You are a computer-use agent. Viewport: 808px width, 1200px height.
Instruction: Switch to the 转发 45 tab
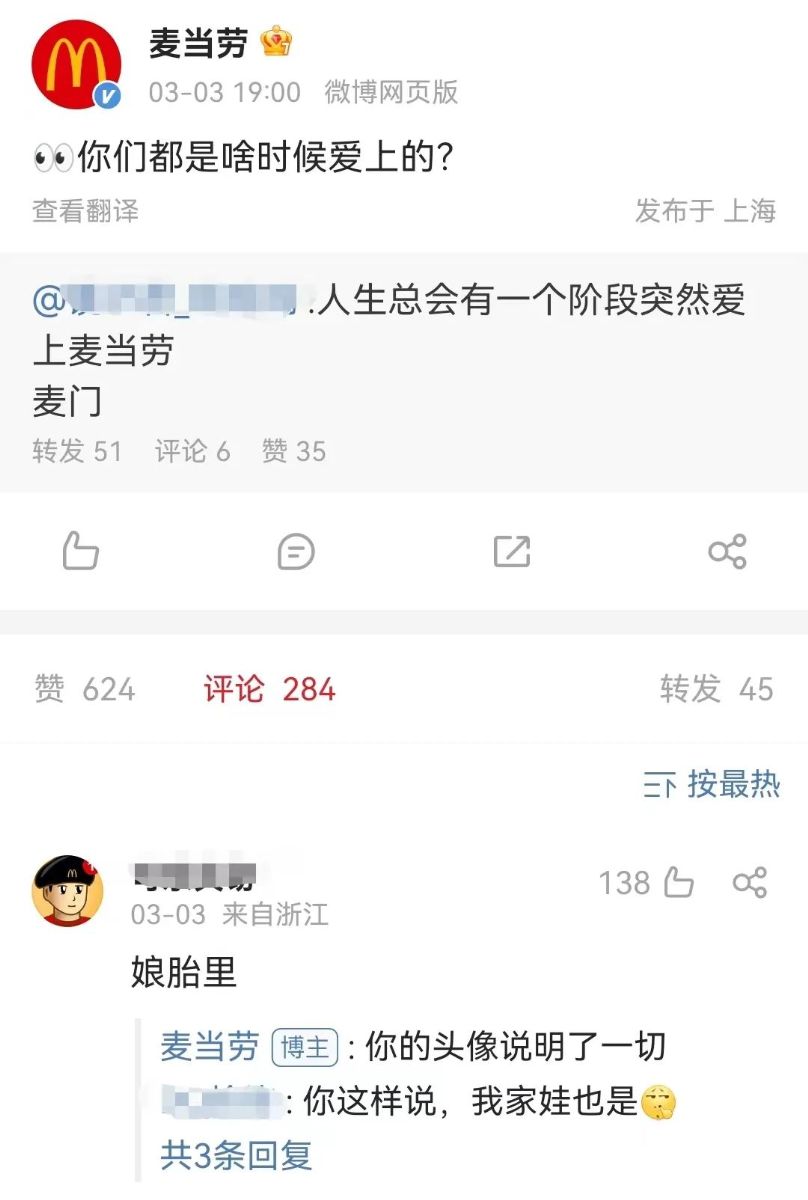point(716,689)
